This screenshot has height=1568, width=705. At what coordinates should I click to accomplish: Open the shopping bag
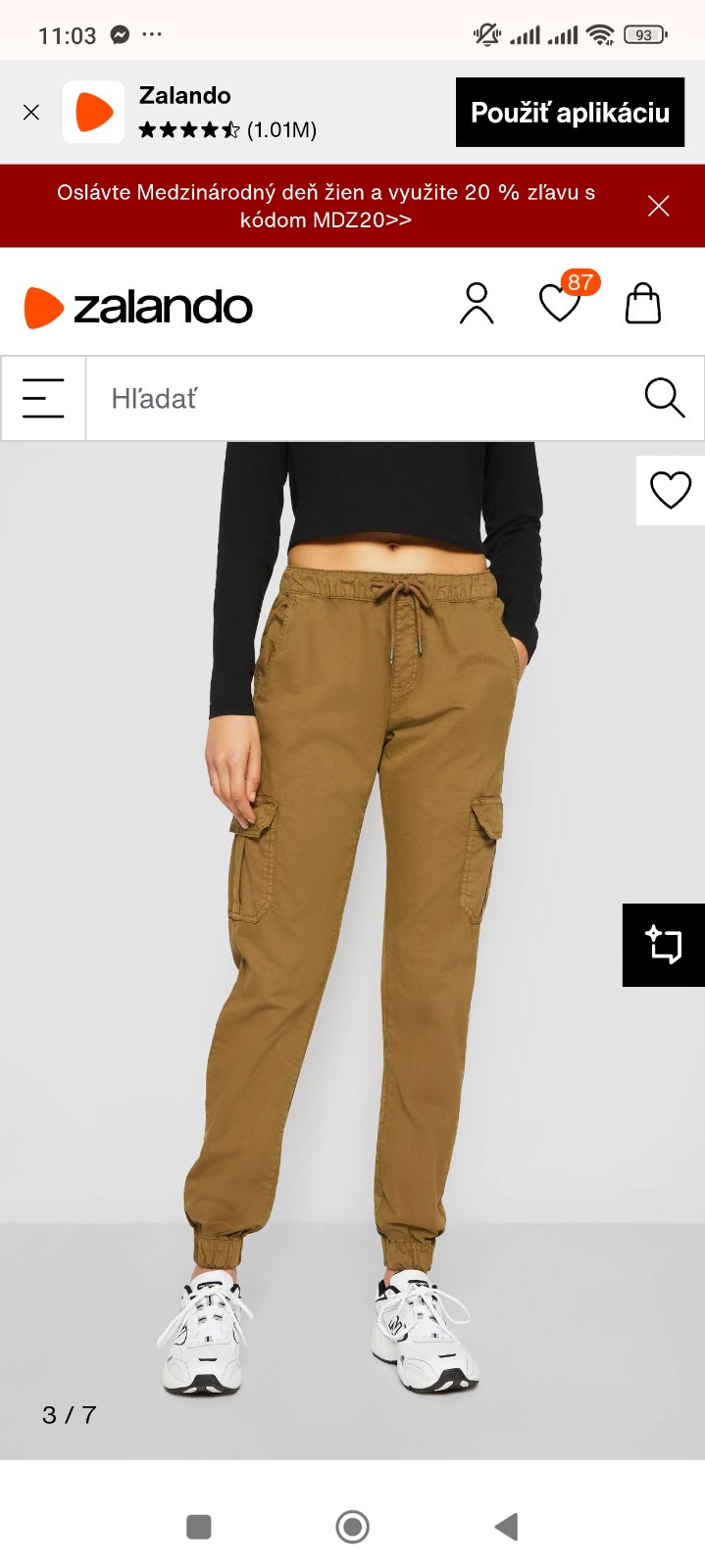[643, 304]
